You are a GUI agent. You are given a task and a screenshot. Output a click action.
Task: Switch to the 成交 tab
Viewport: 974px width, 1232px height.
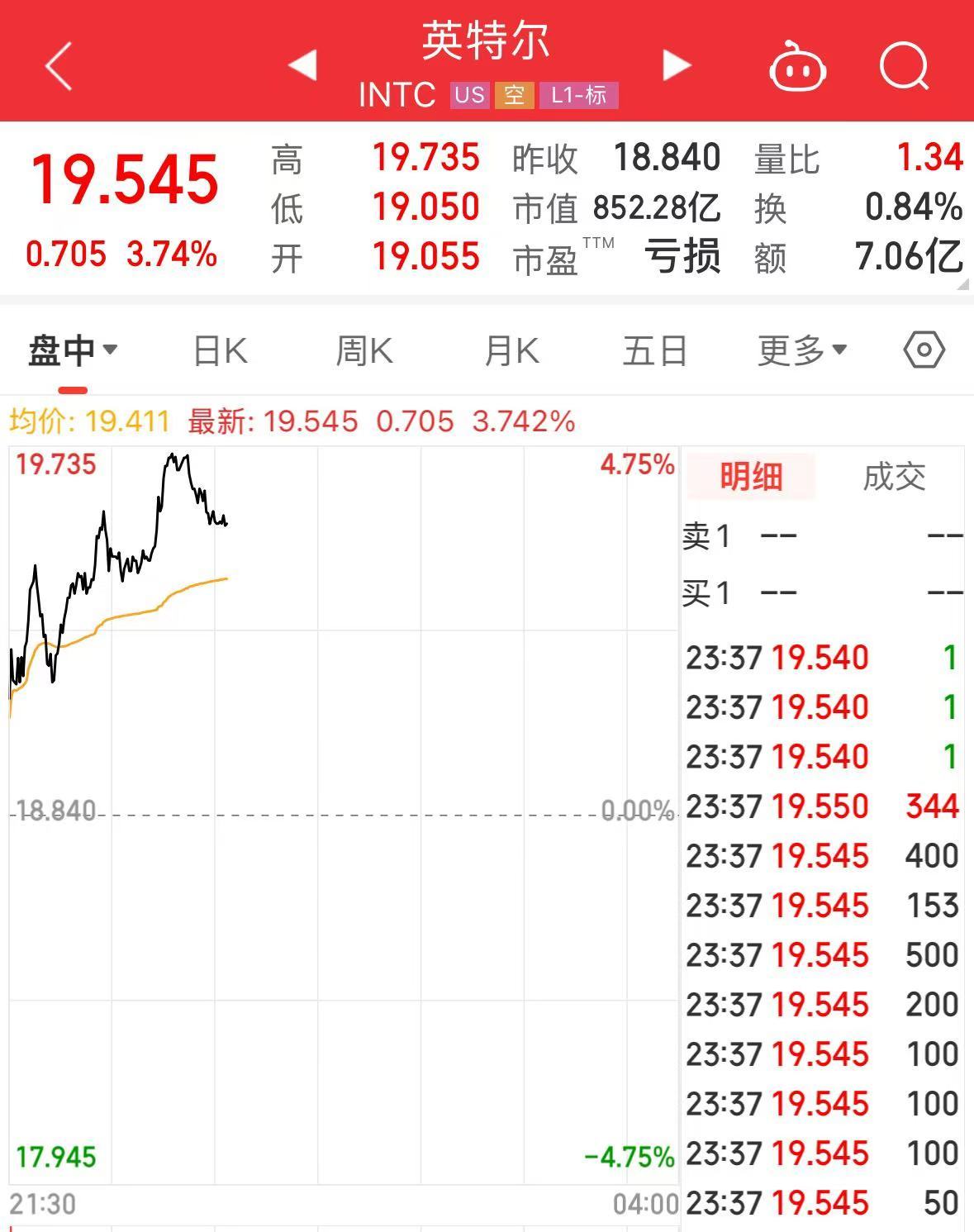[x=894, y=477]
